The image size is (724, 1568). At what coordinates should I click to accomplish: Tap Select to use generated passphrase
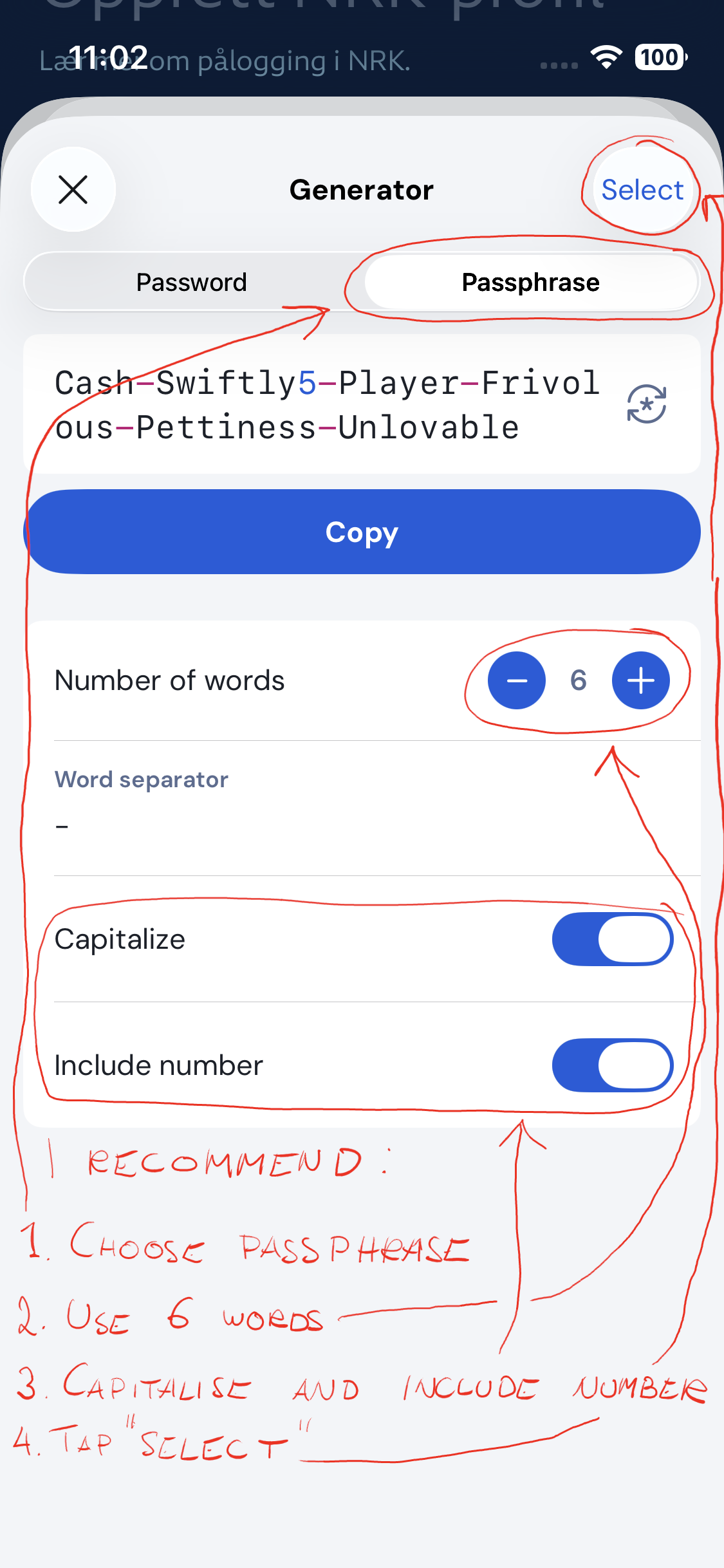[x=642, y=190]
